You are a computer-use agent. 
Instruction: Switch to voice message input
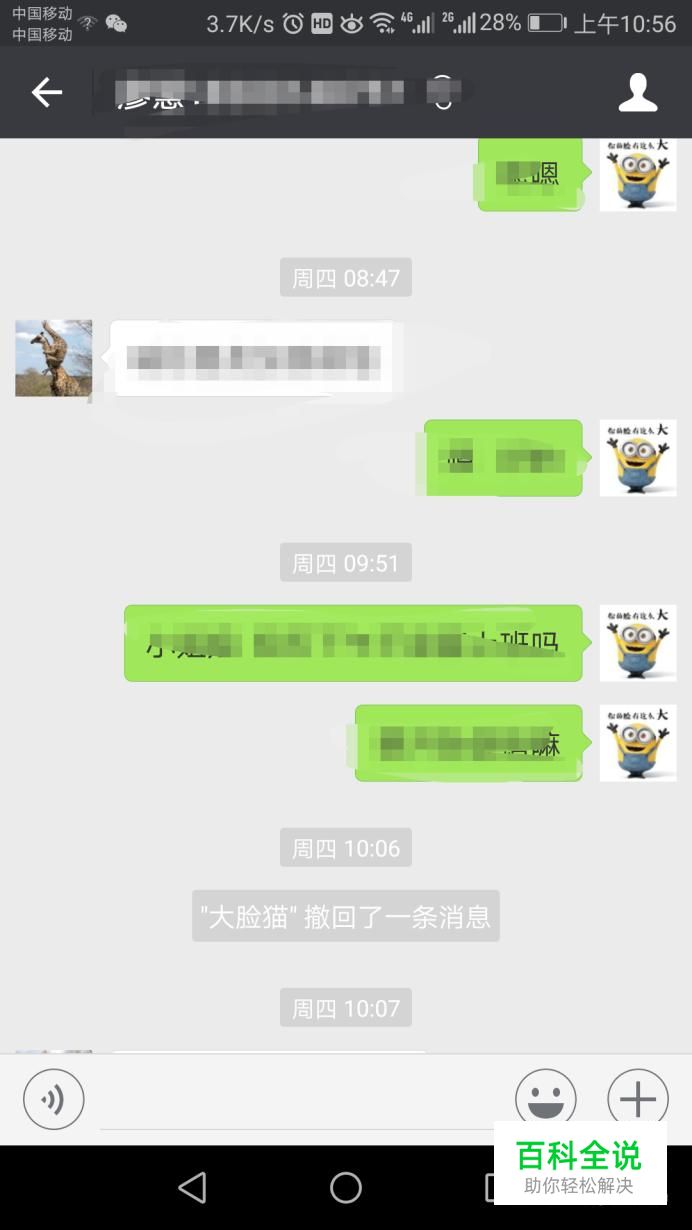point(54,1099)
